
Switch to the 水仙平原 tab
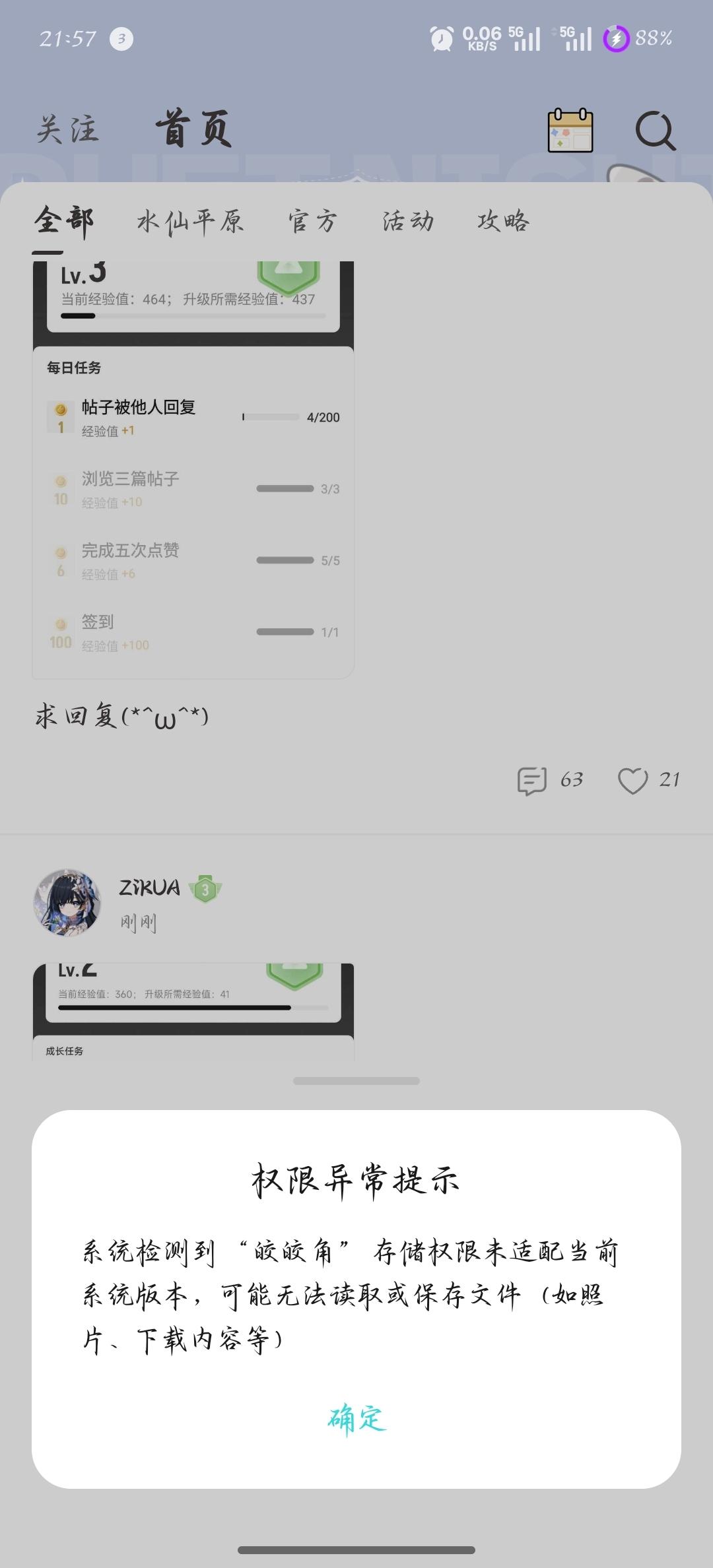coord(190,221)
